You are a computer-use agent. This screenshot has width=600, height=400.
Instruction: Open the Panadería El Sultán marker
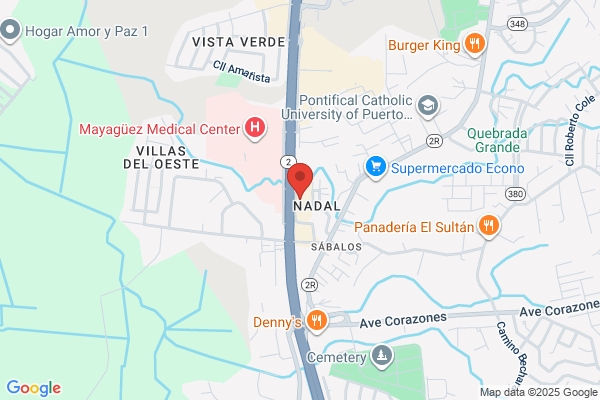click(489, 226)
